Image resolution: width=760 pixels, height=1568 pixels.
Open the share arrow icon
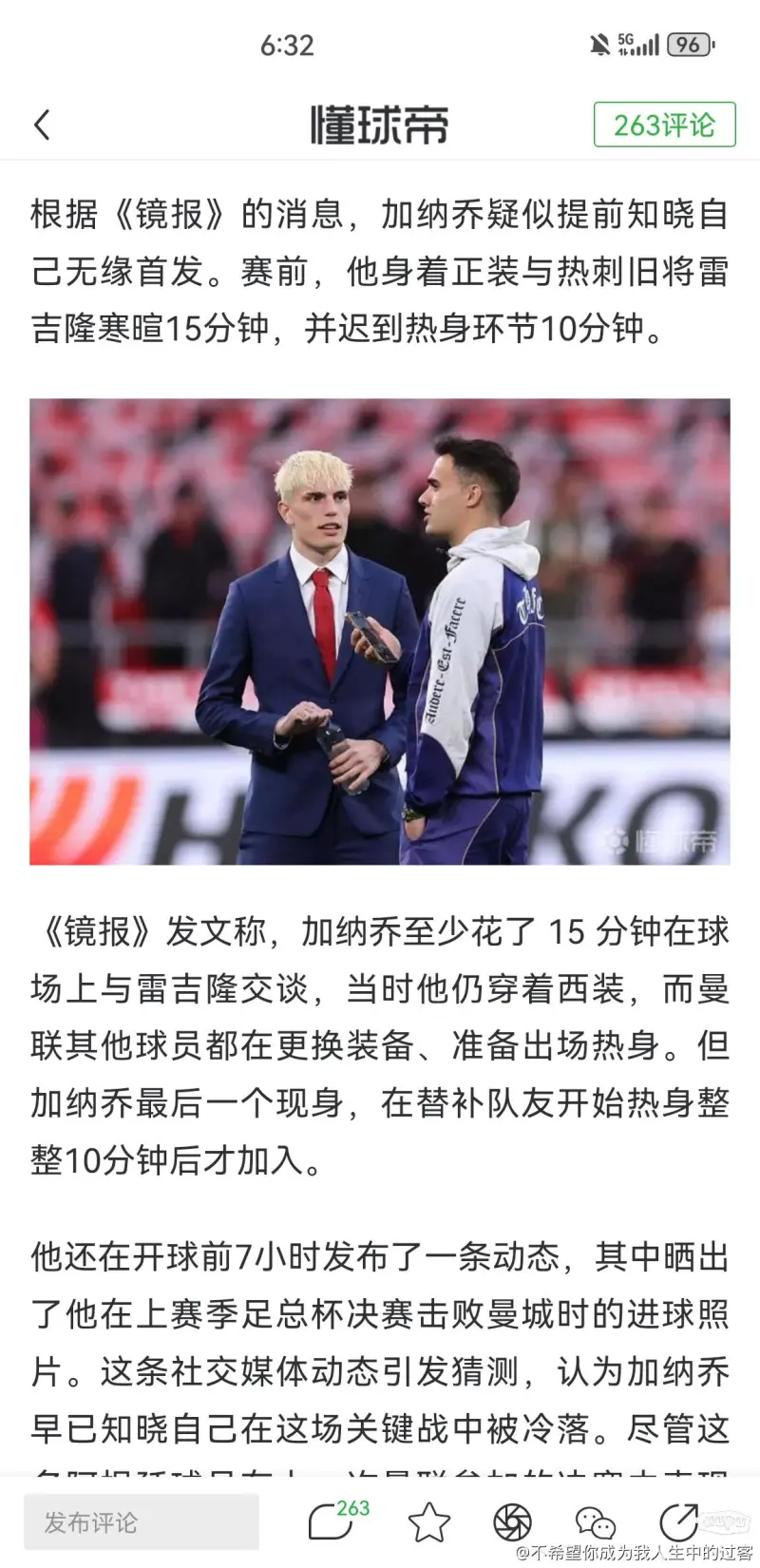click(677, 1522)
